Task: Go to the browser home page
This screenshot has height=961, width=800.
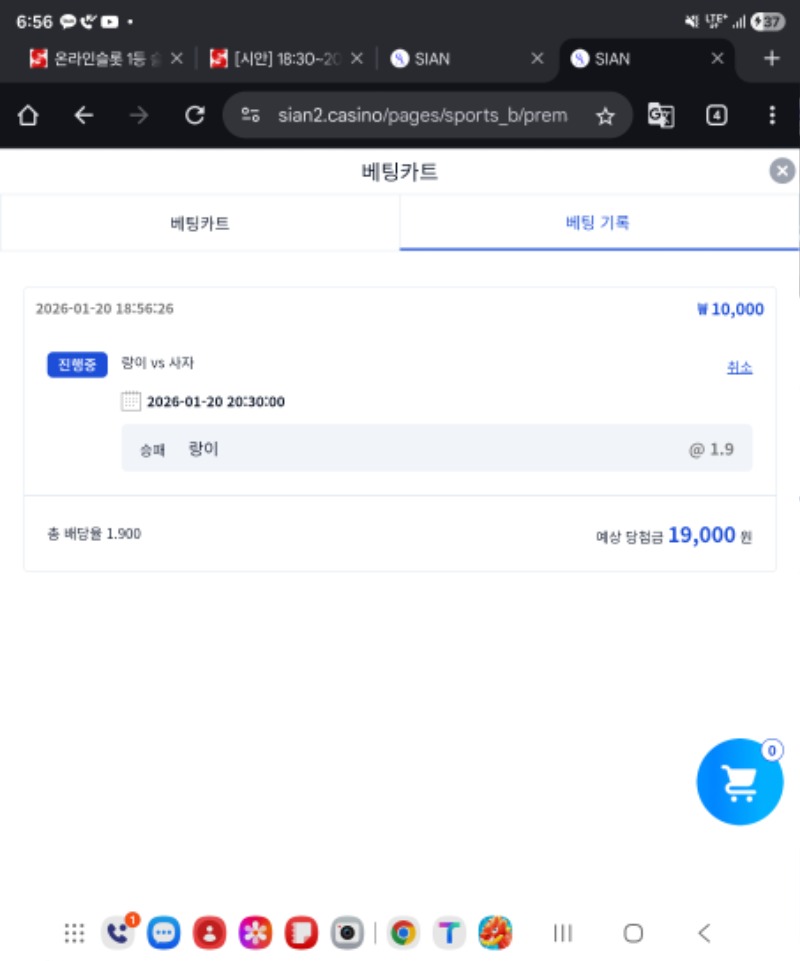Action: (28, 116)
